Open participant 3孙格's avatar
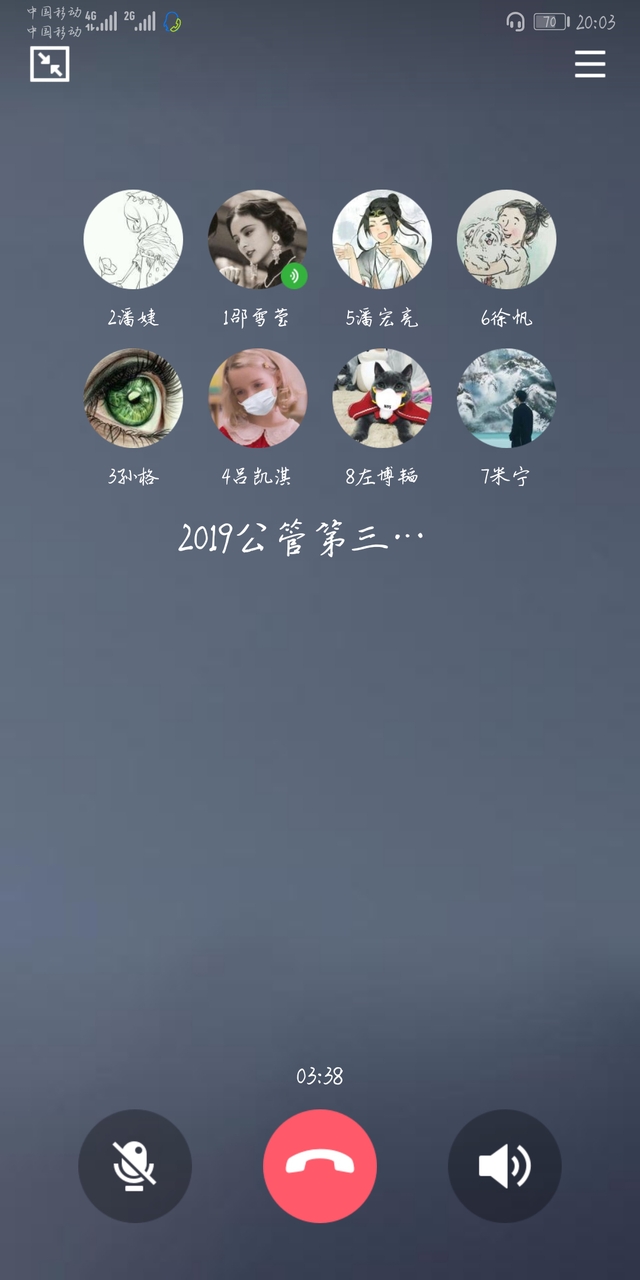The image size is (640, 1280). tap(133, 398)
